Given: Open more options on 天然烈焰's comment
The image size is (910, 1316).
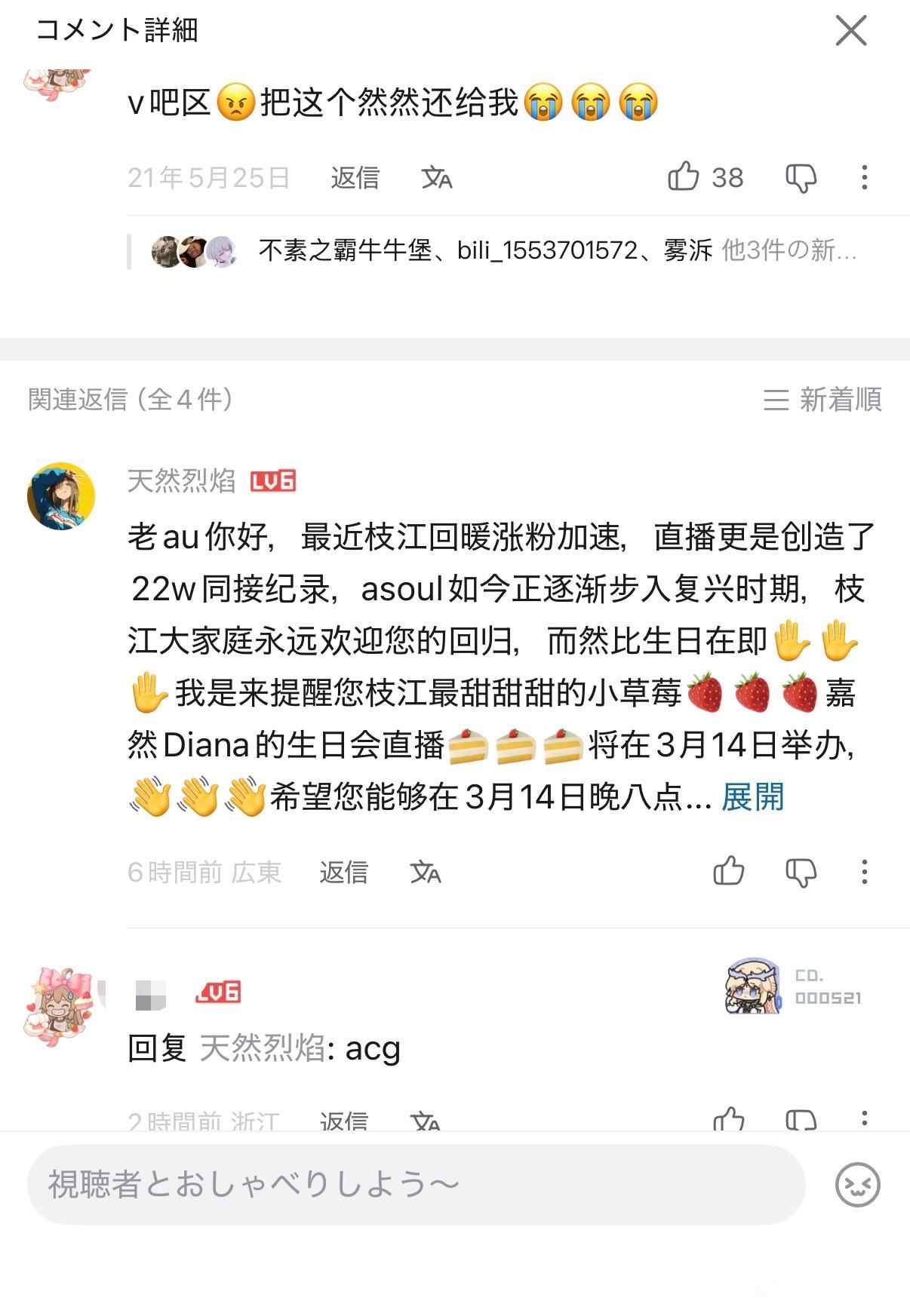Looking at the screenshot, I should coord(864,873).
